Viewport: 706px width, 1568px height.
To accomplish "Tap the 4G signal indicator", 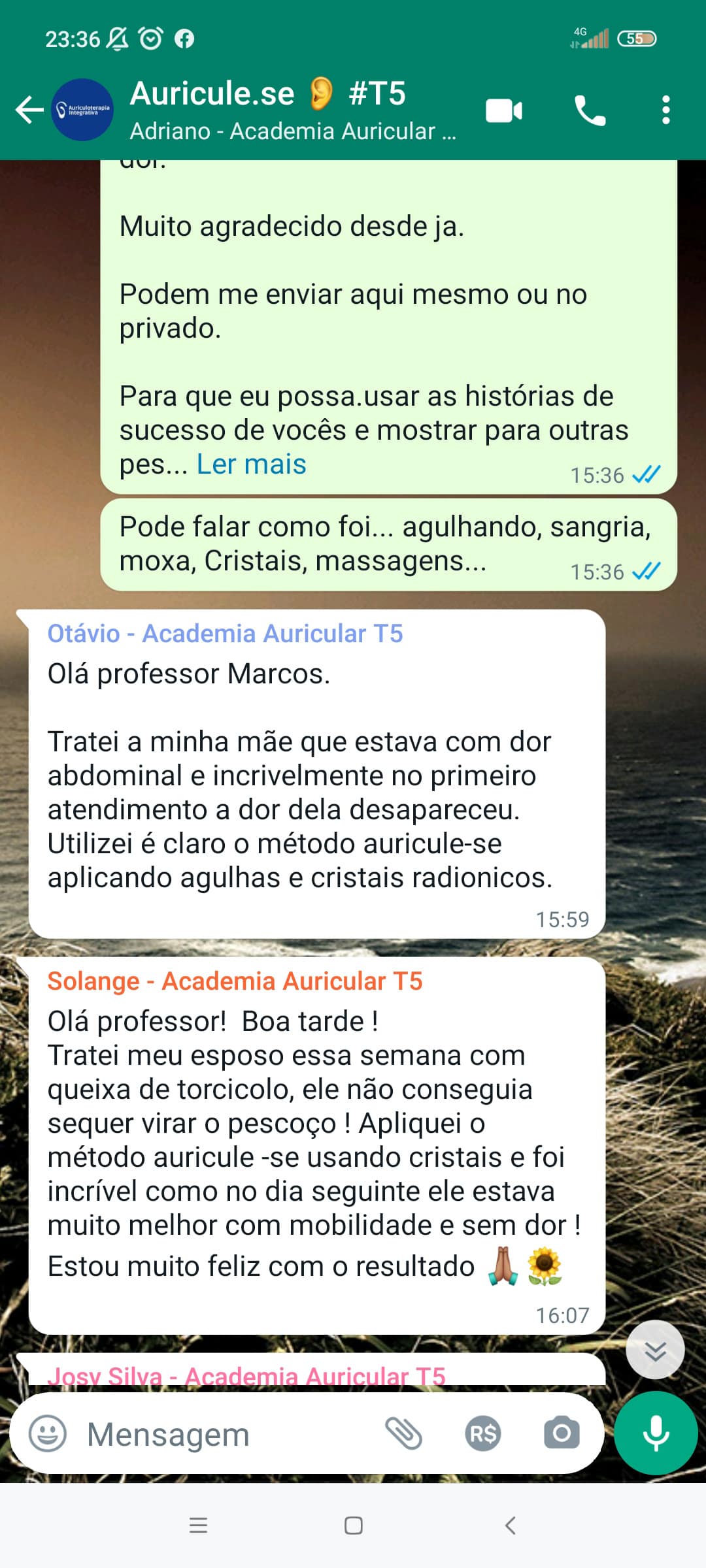I will [593, 38].
